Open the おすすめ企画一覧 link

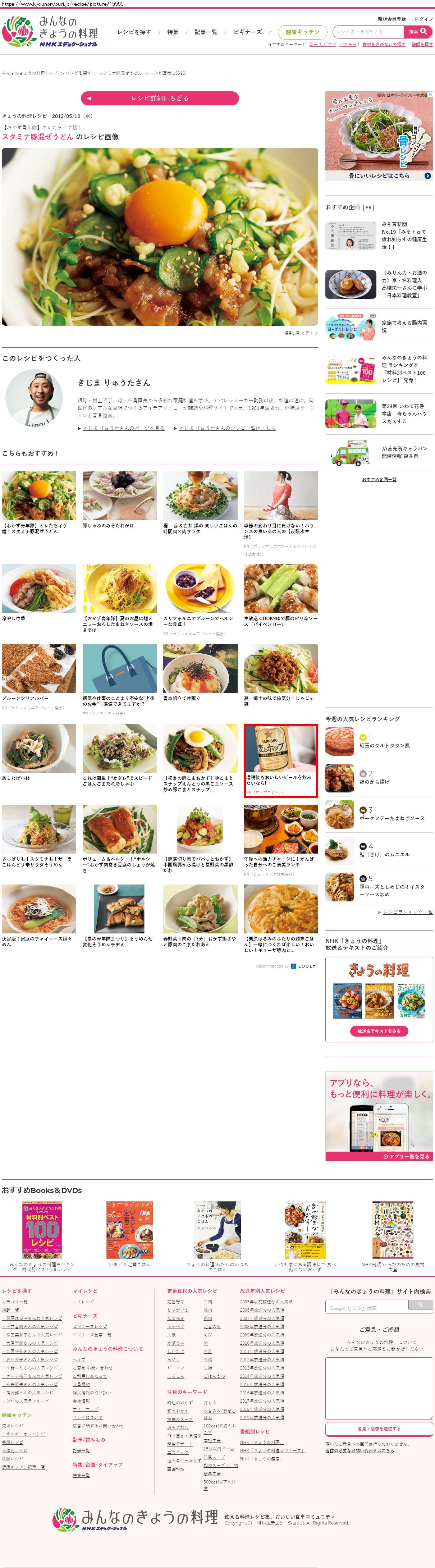pos(379,480)
